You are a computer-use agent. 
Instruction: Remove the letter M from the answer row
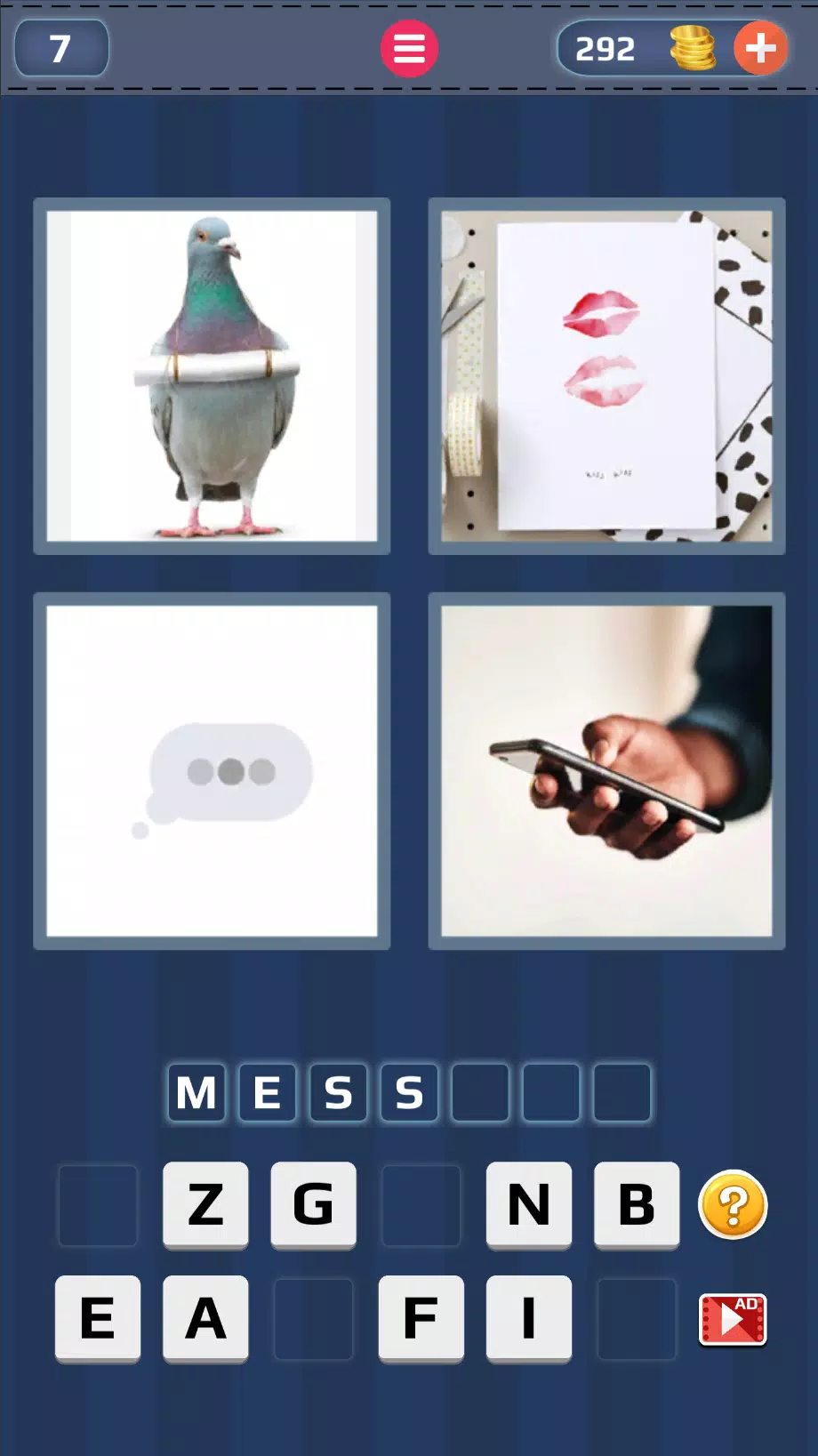[196, 1093]
